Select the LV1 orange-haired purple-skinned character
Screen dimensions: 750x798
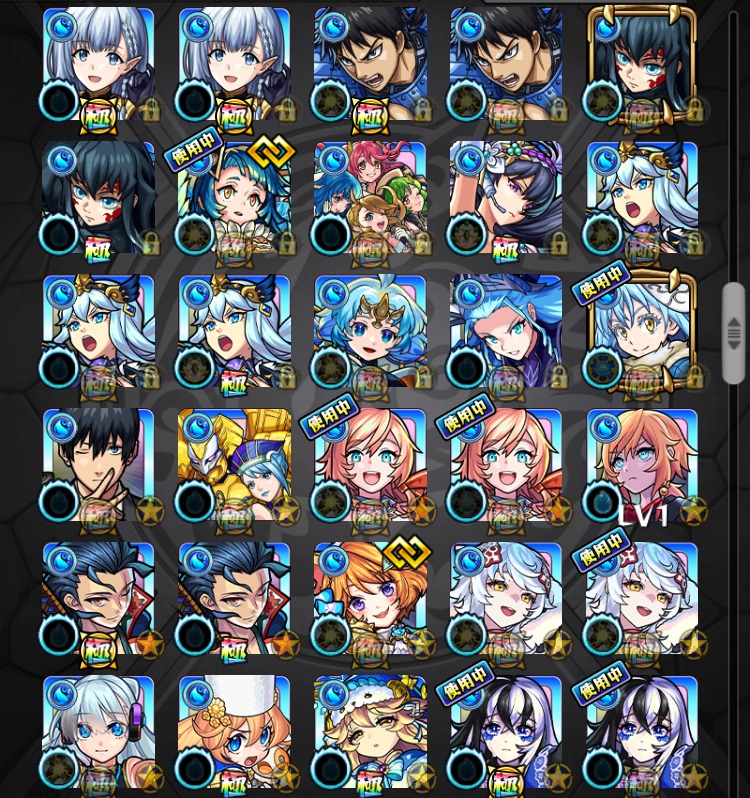pos(641,466)
